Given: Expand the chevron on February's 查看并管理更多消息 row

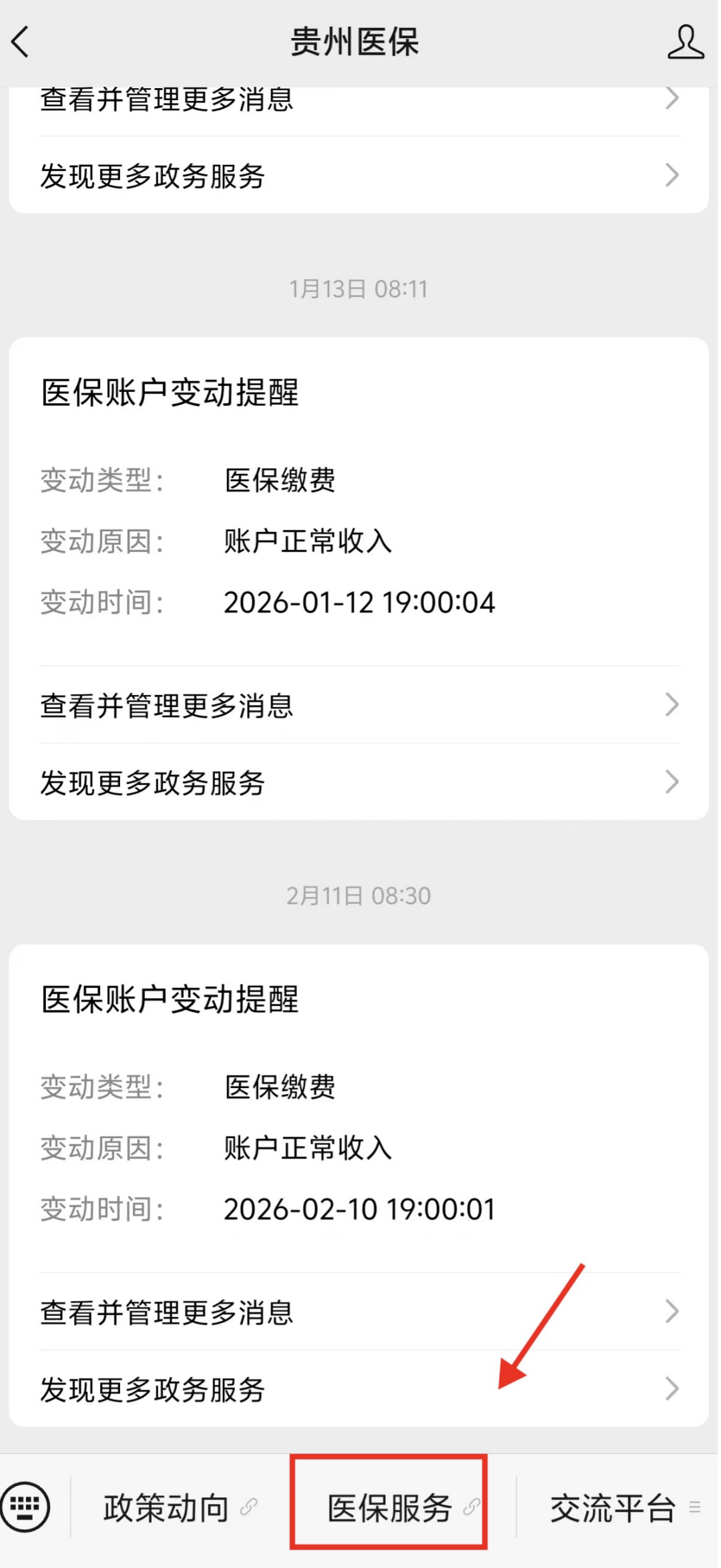Looking at the screenshot, I should [672, 1311].
